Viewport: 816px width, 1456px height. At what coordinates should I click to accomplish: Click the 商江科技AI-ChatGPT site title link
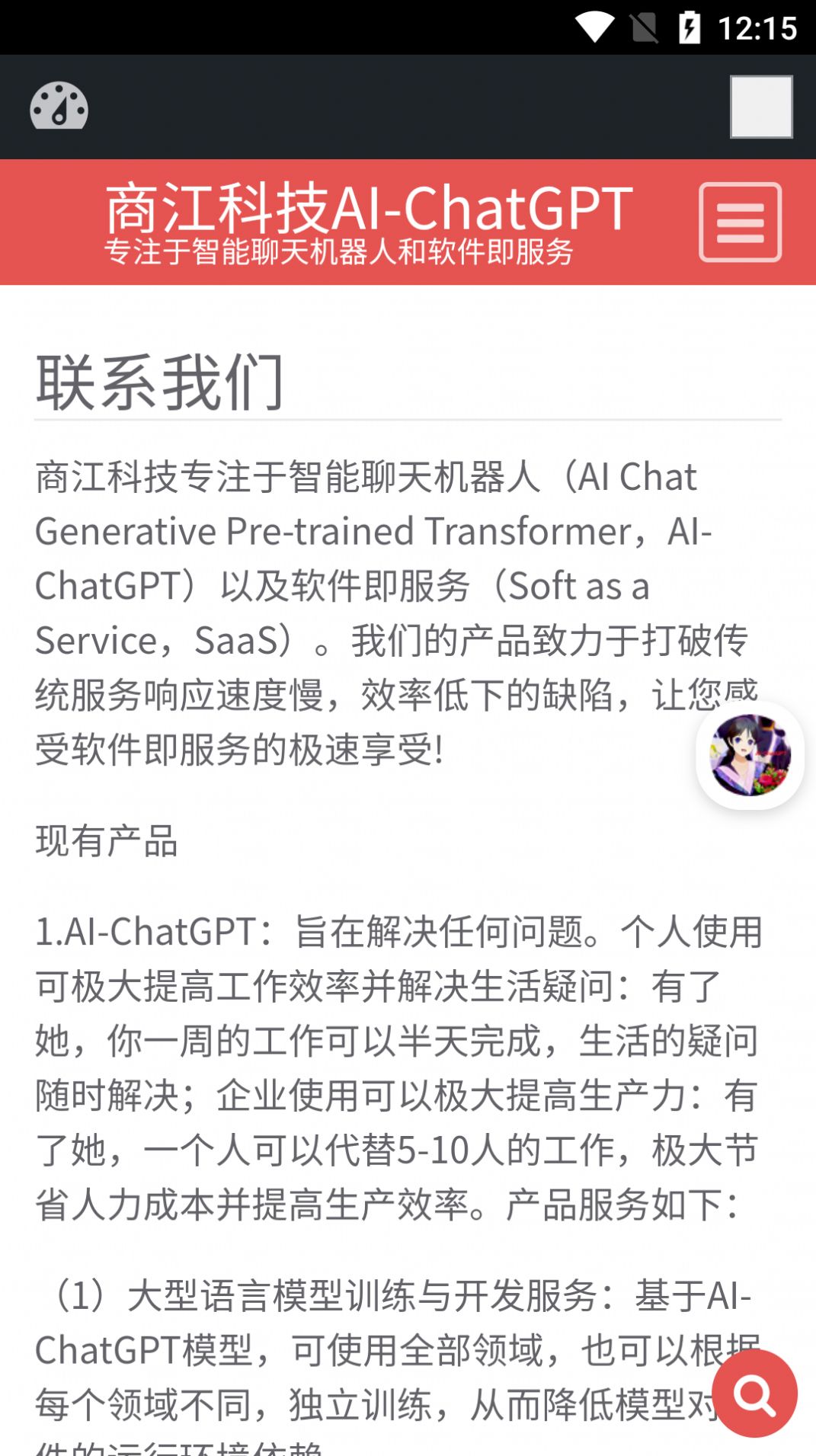click(x=369, y=208)
